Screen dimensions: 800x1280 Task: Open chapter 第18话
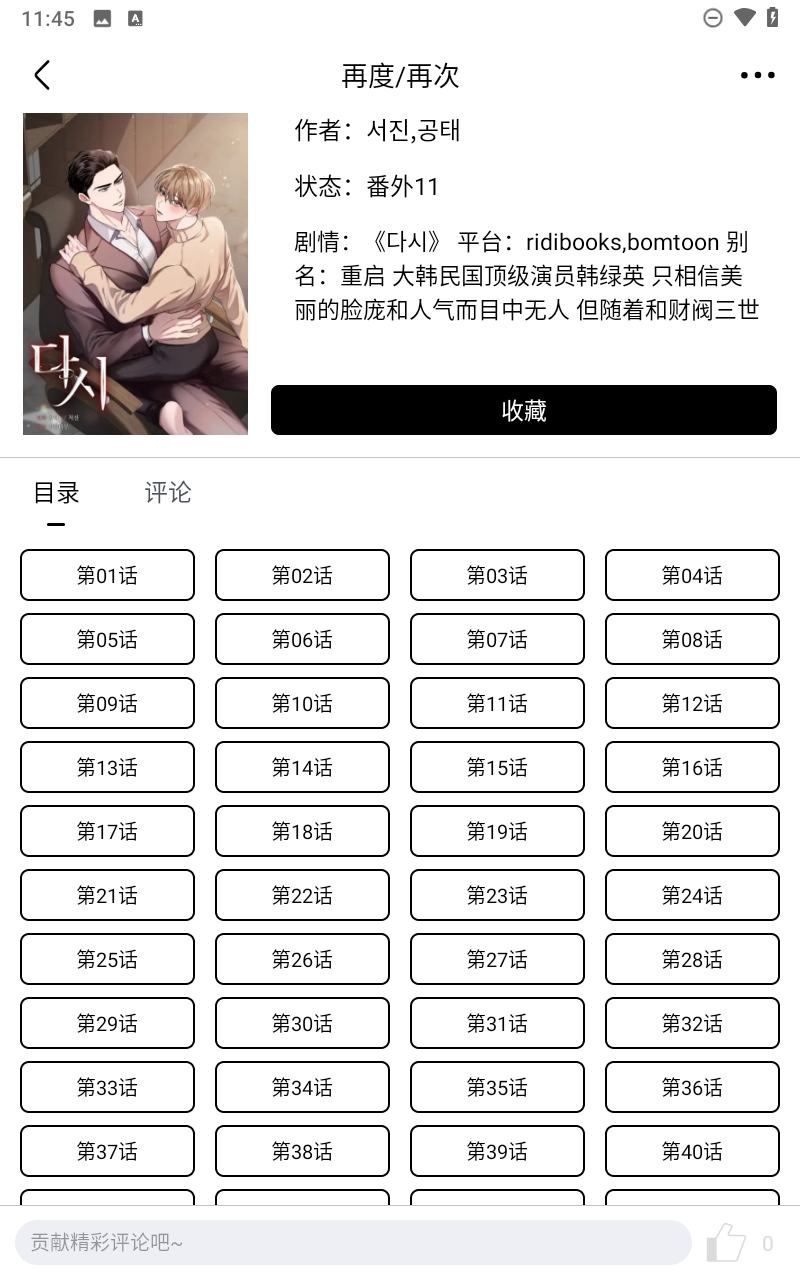[x=302, y=831]
